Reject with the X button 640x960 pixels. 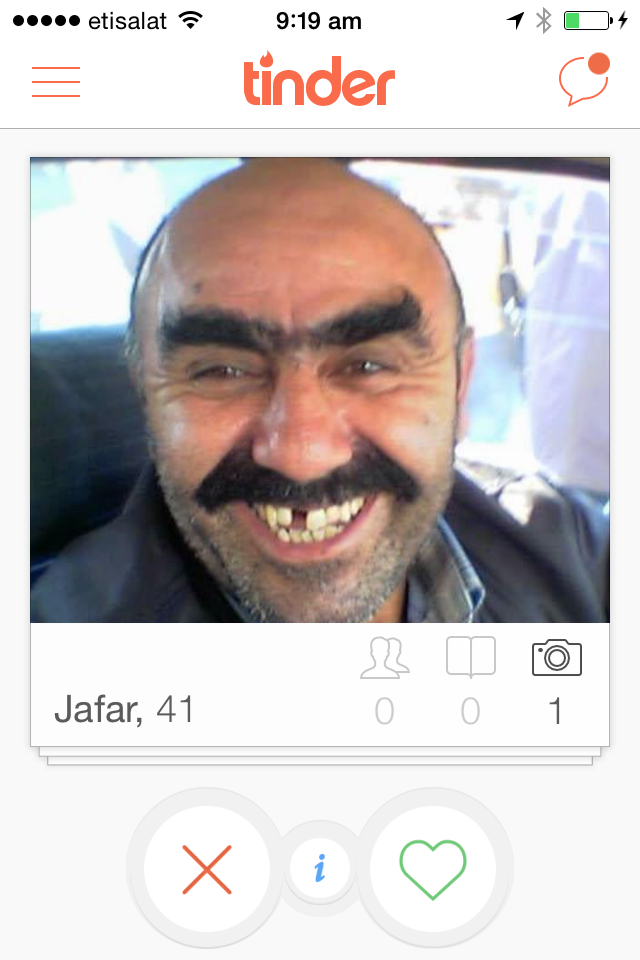207,869
